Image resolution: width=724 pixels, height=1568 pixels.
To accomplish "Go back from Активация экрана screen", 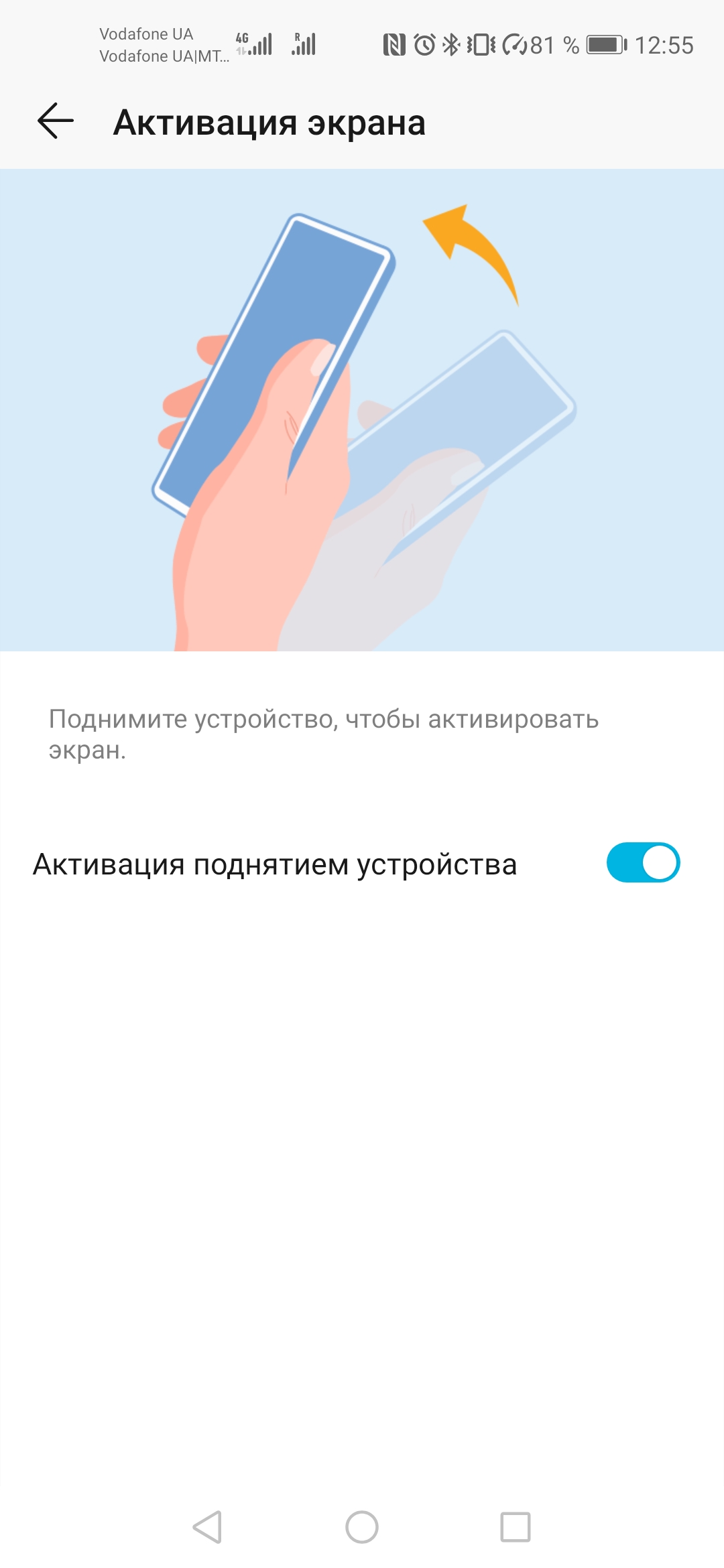I will point(56,121).
